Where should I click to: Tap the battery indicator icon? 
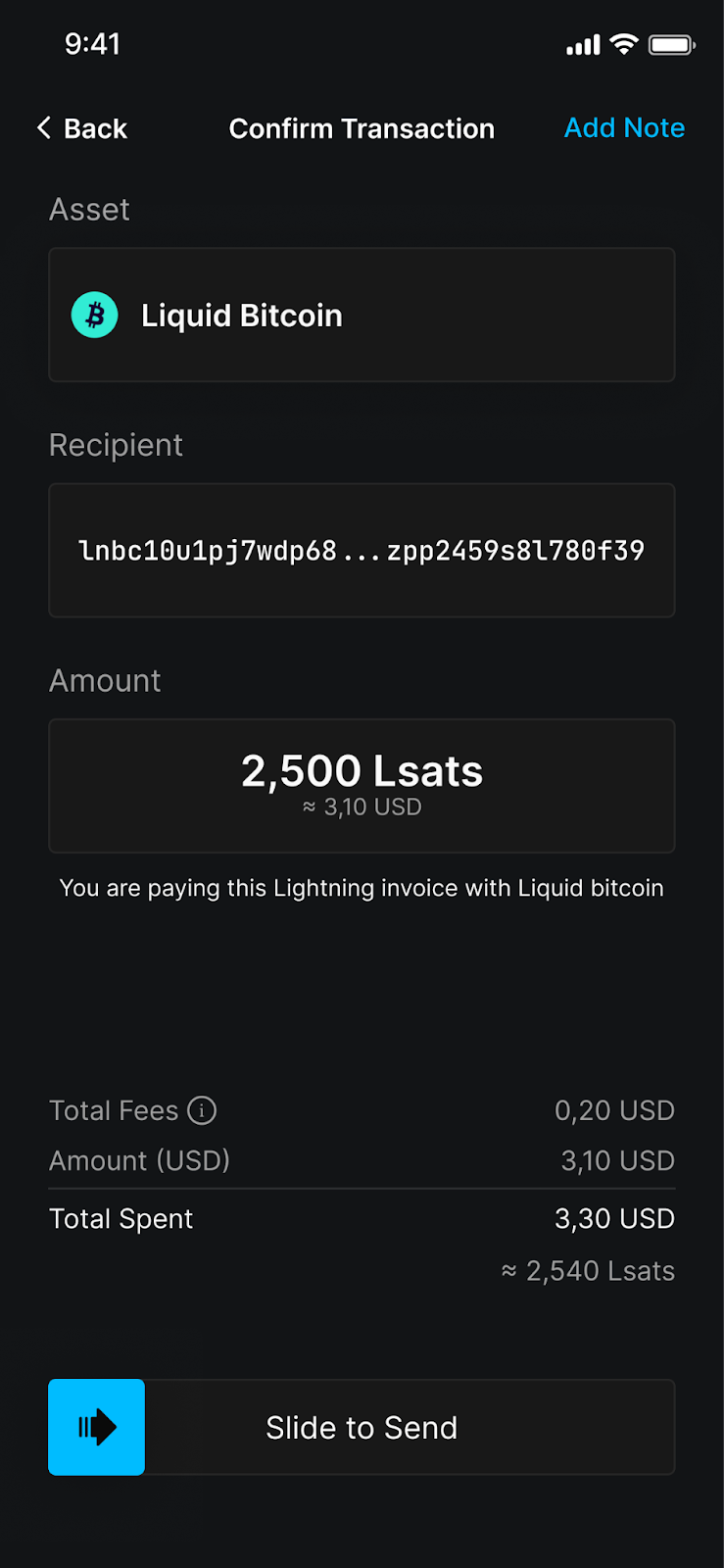tap(674, 43)
